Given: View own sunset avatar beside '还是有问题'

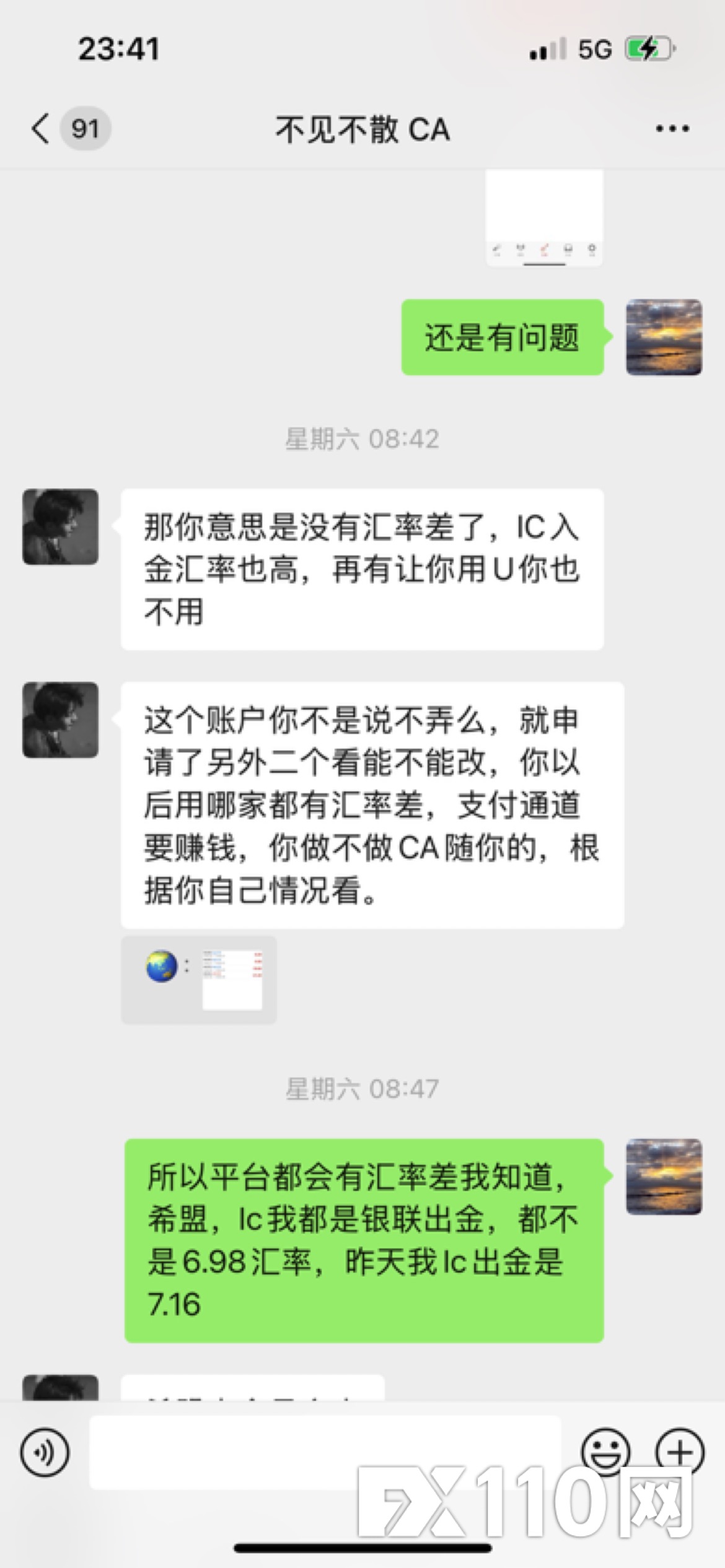Looking at the screenshot, I should (x=664, y=338).
